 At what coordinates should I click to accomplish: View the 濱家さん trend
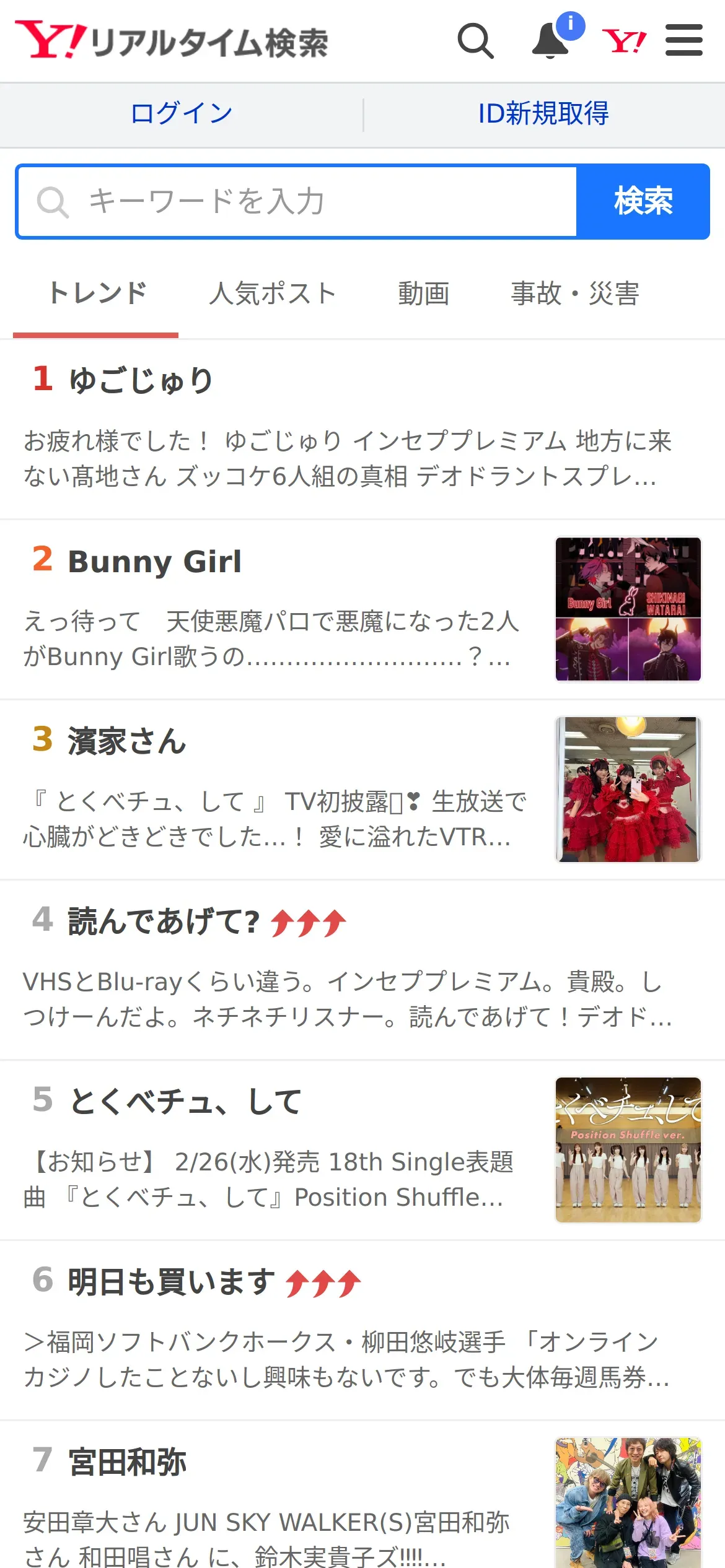point(127,741)
